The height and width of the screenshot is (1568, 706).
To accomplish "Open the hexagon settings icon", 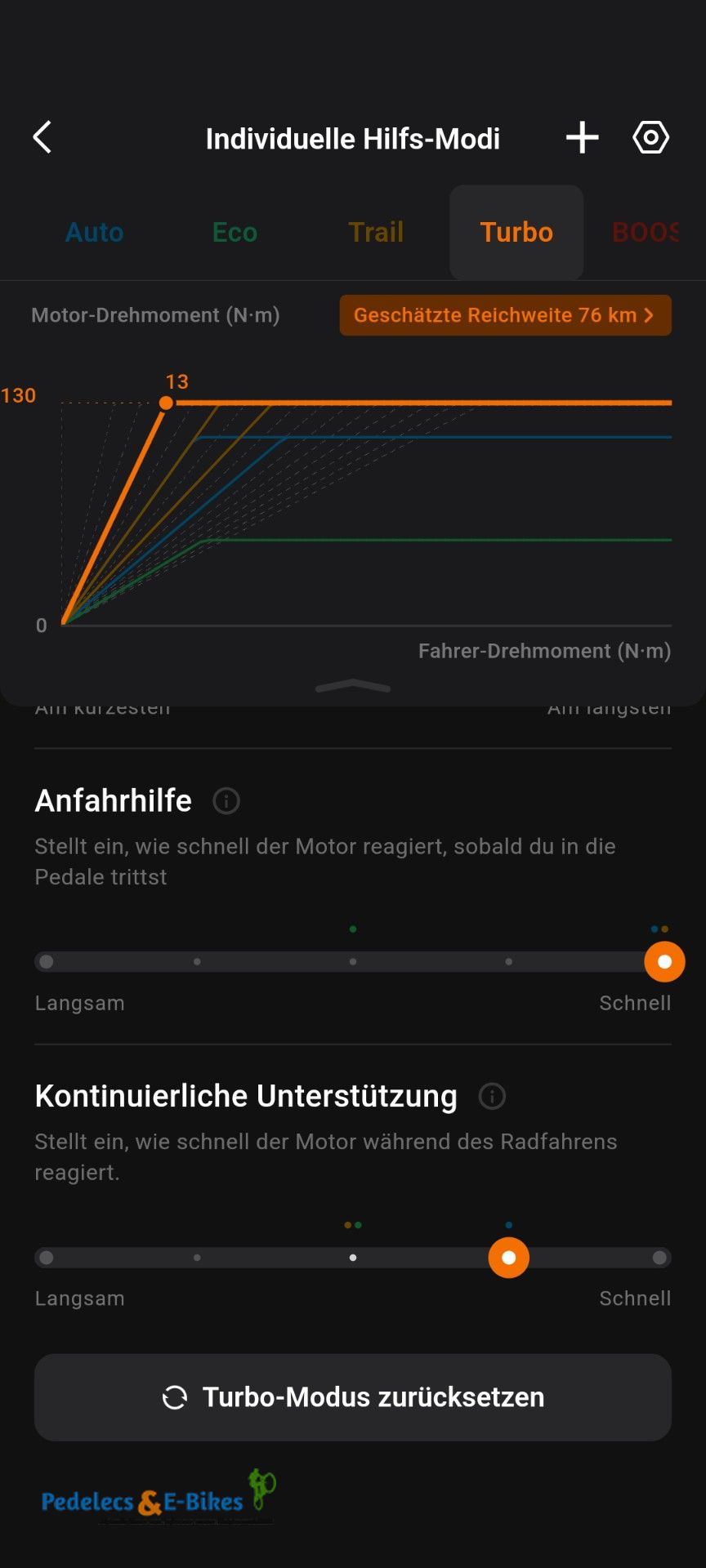I will click(x=650, y=137).
